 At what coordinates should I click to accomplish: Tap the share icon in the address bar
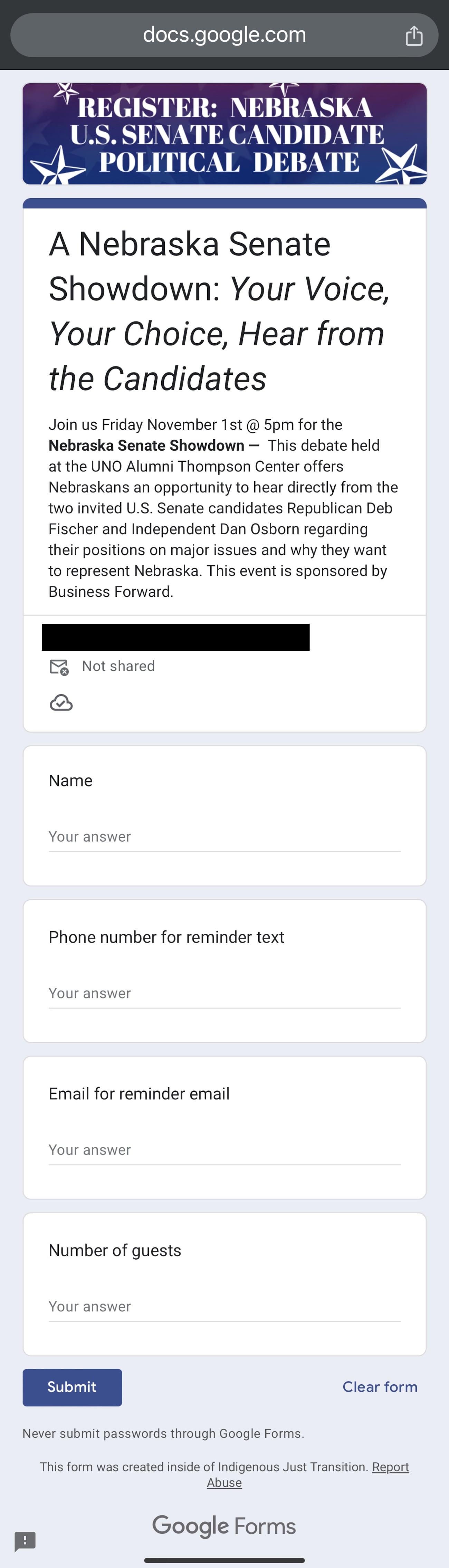(x=414, y=36)
